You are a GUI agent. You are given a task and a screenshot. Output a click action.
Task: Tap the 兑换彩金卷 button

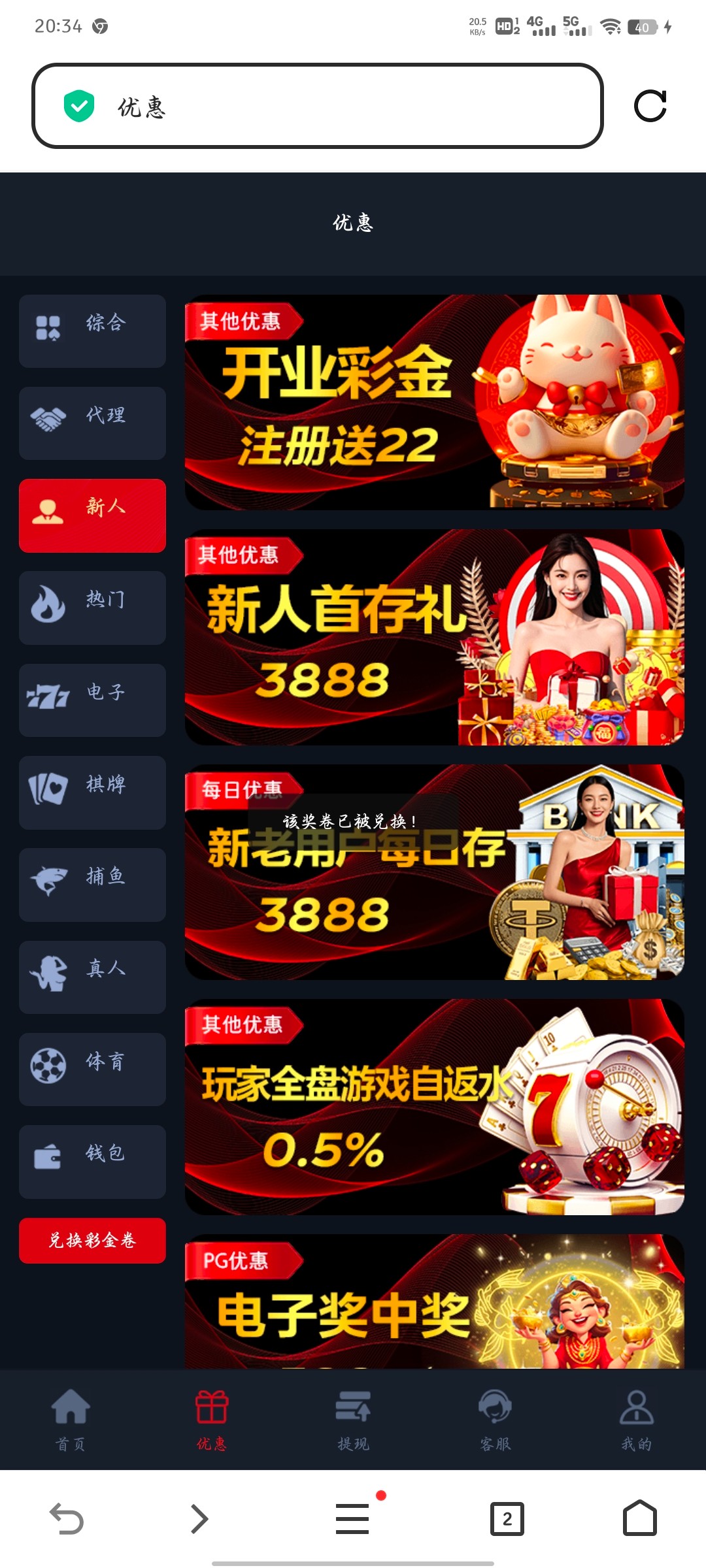92,1240
